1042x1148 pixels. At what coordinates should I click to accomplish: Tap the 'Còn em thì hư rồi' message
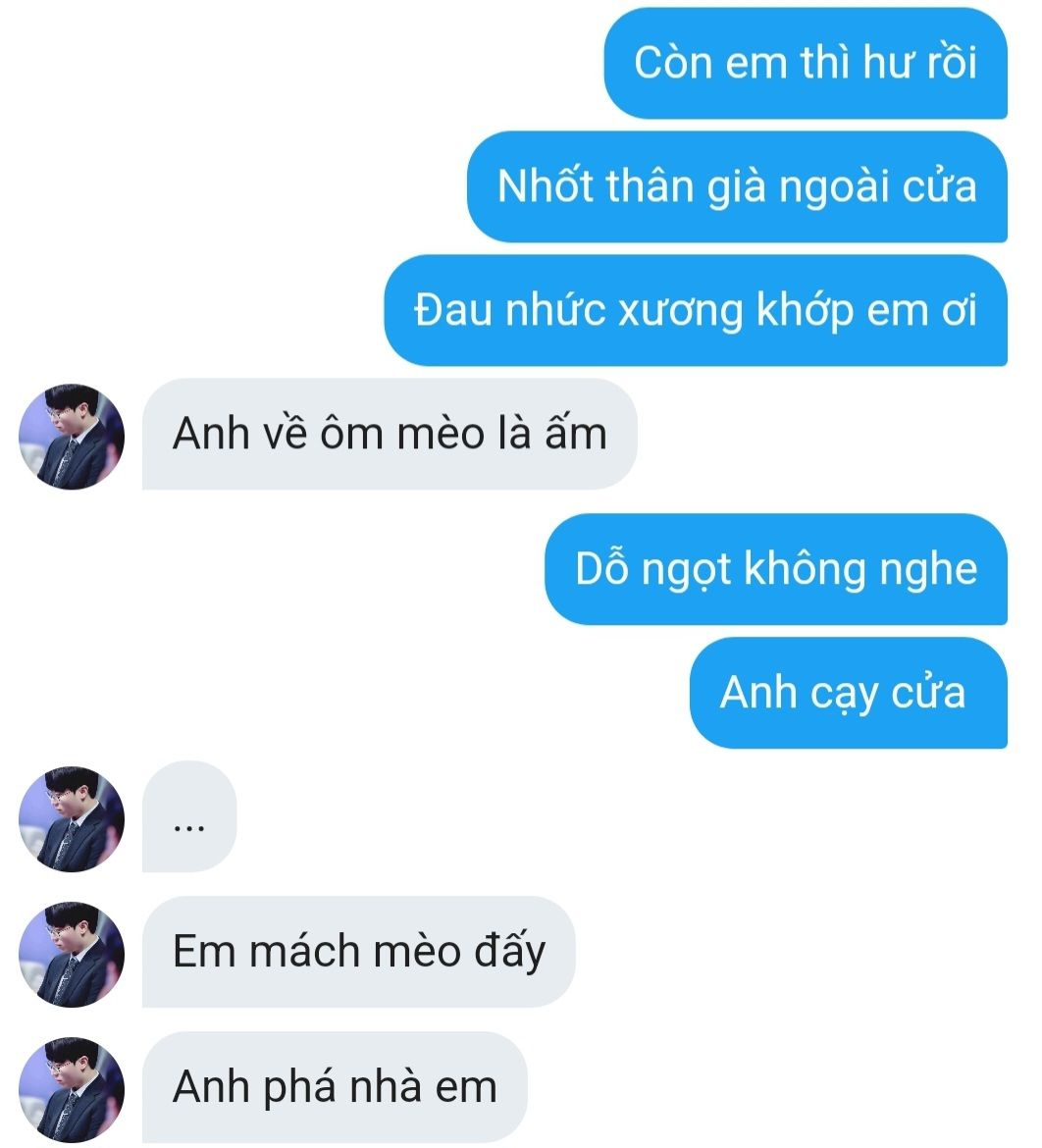(806, 63)
